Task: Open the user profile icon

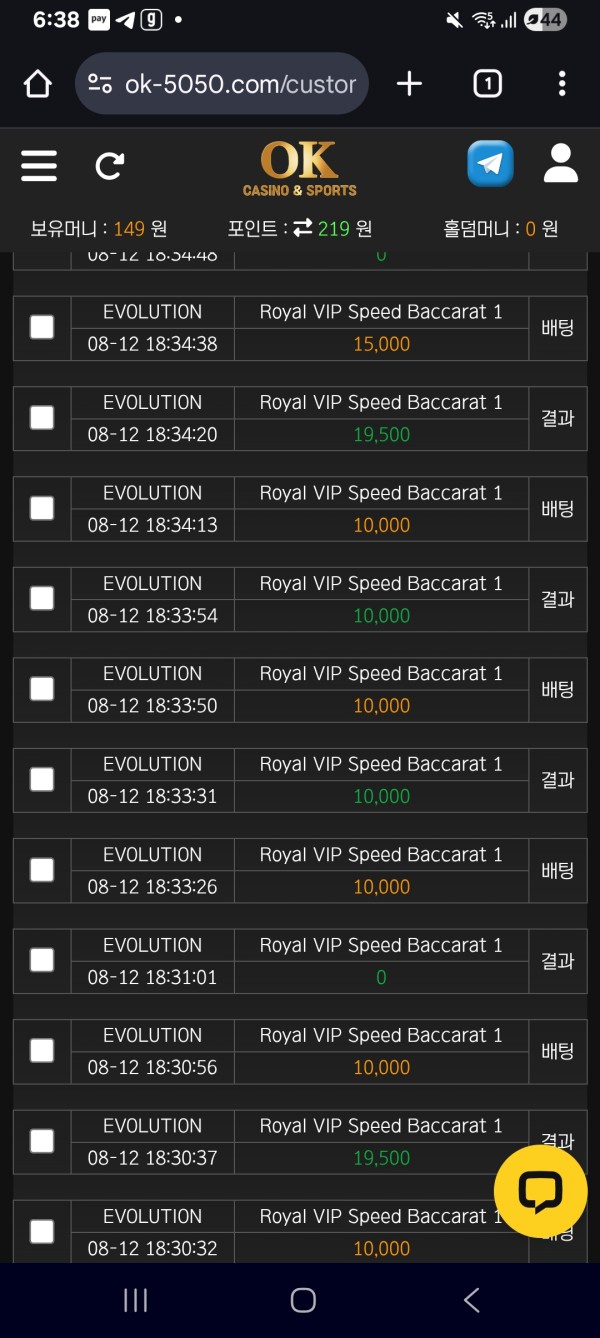Action: [560, 163]
